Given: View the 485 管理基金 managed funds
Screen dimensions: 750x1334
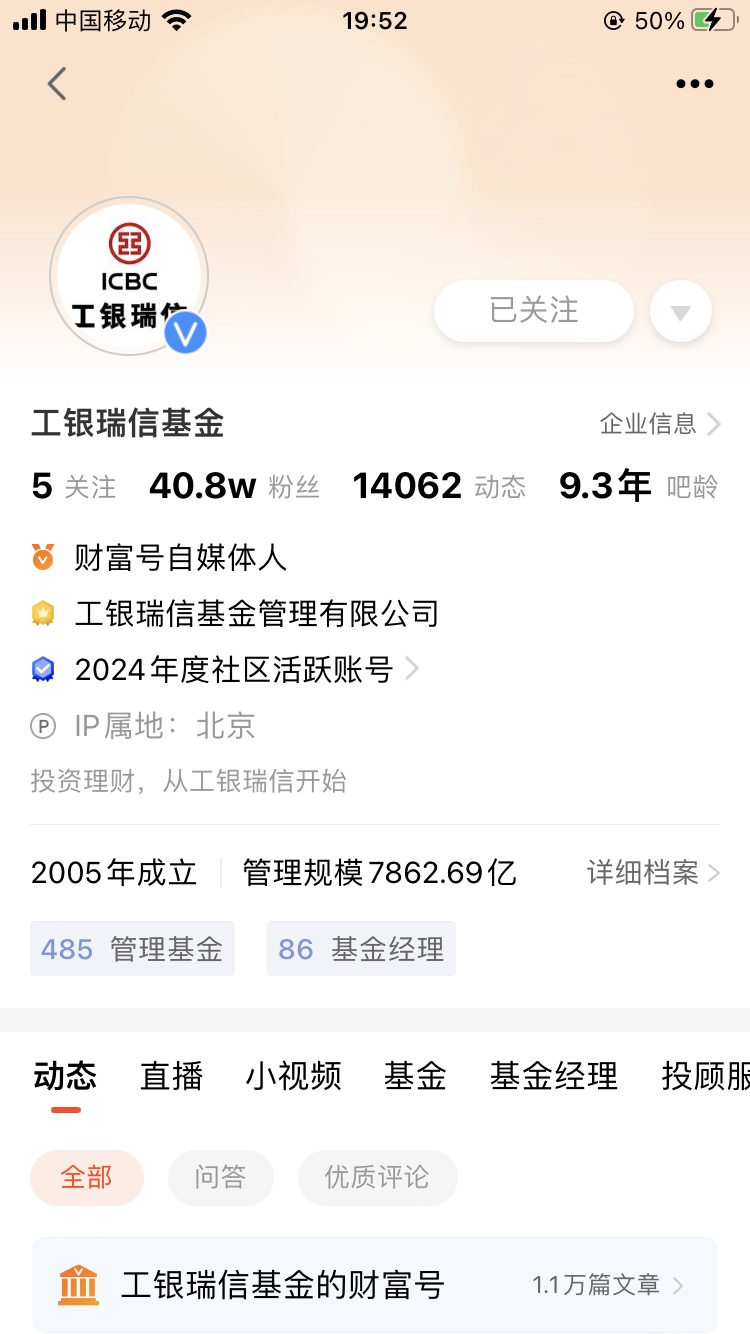Looking at the screenshot, I should 132,948.
